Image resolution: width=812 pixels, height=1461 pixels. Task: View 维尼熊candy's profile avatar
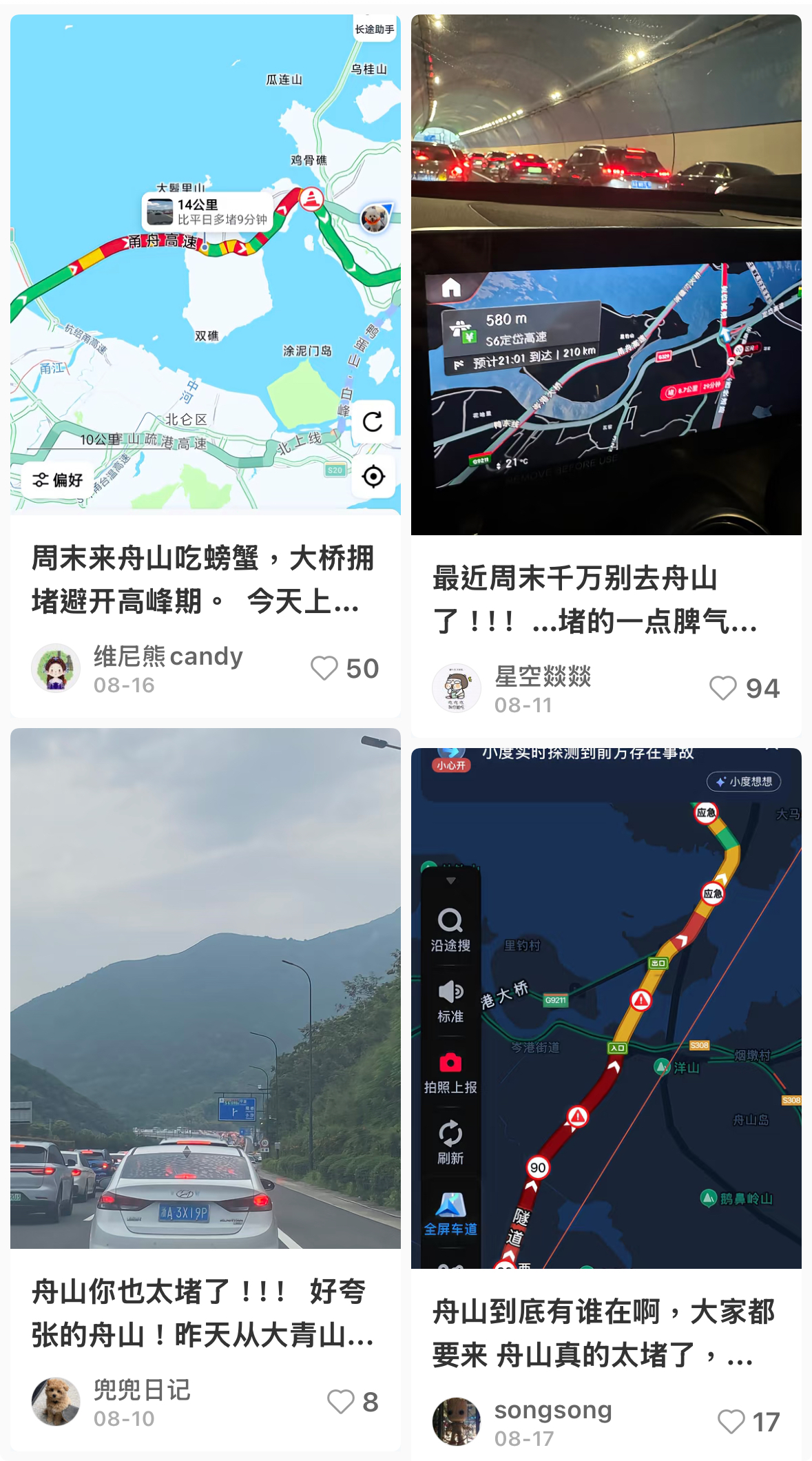[x=56, y=668]
